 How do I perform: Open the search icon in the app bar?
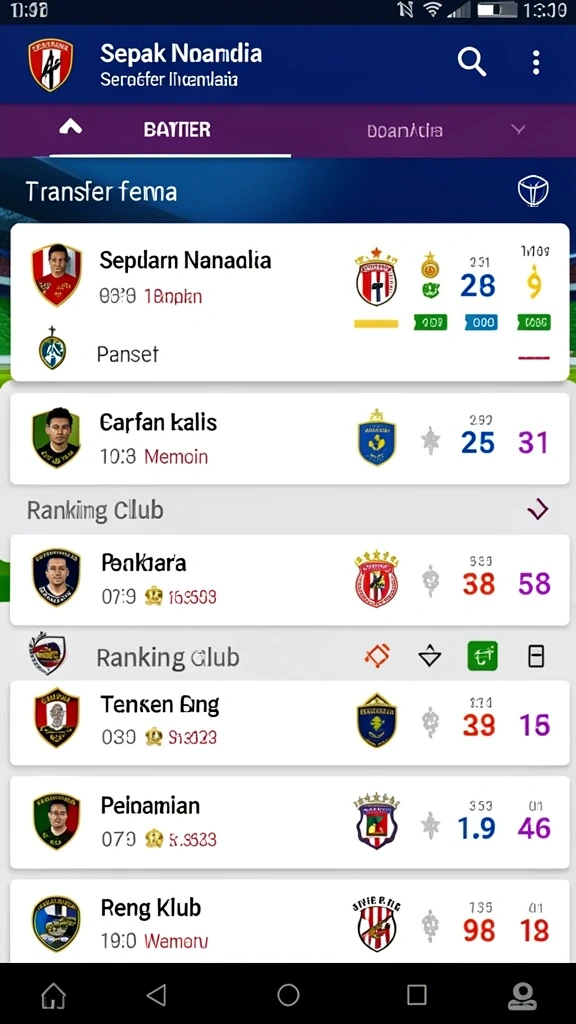[472, 63]
